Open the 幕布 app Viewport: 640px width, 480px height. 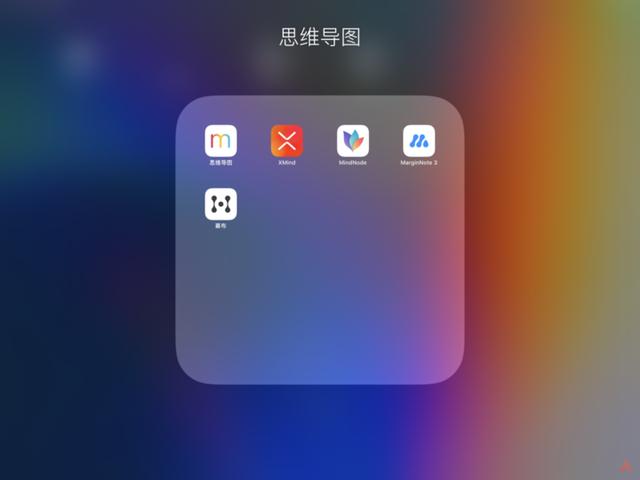click(x=221, y=204)
